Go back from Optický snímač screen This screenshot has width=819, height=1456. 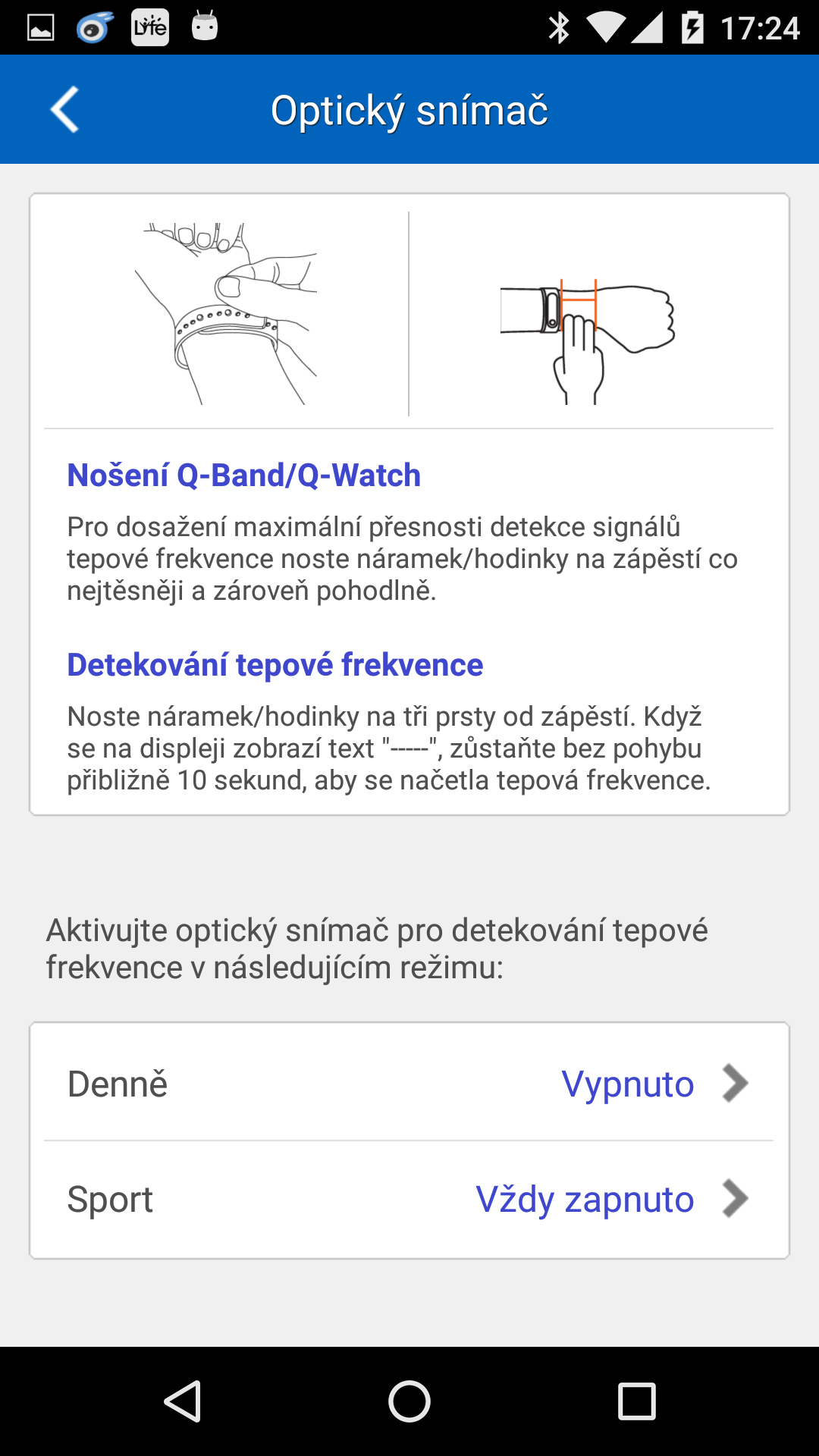[65, 110]
